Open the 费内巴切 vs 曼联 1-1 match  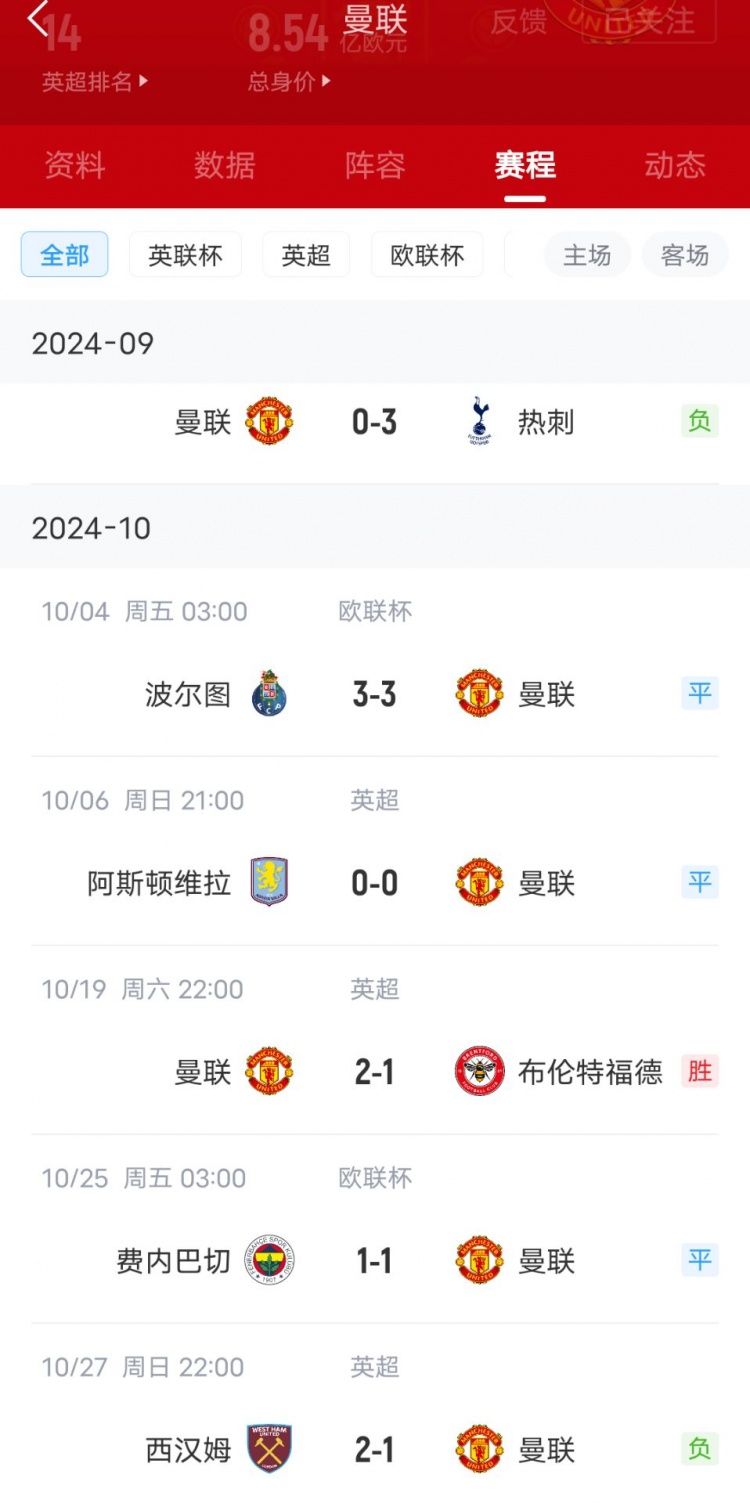click(375, 1229)
